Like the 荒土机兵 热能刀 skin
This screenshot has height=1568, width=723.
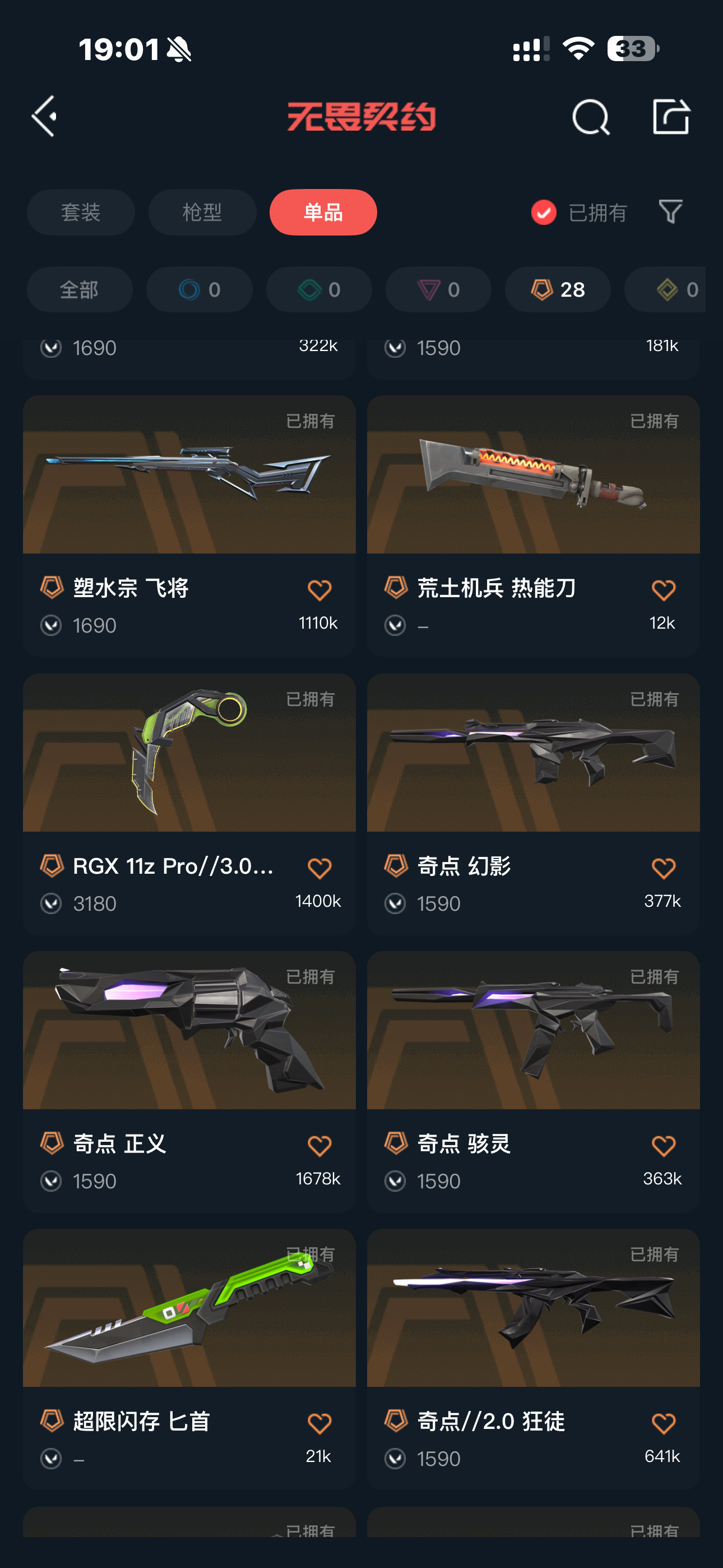(x=662, y=589)
